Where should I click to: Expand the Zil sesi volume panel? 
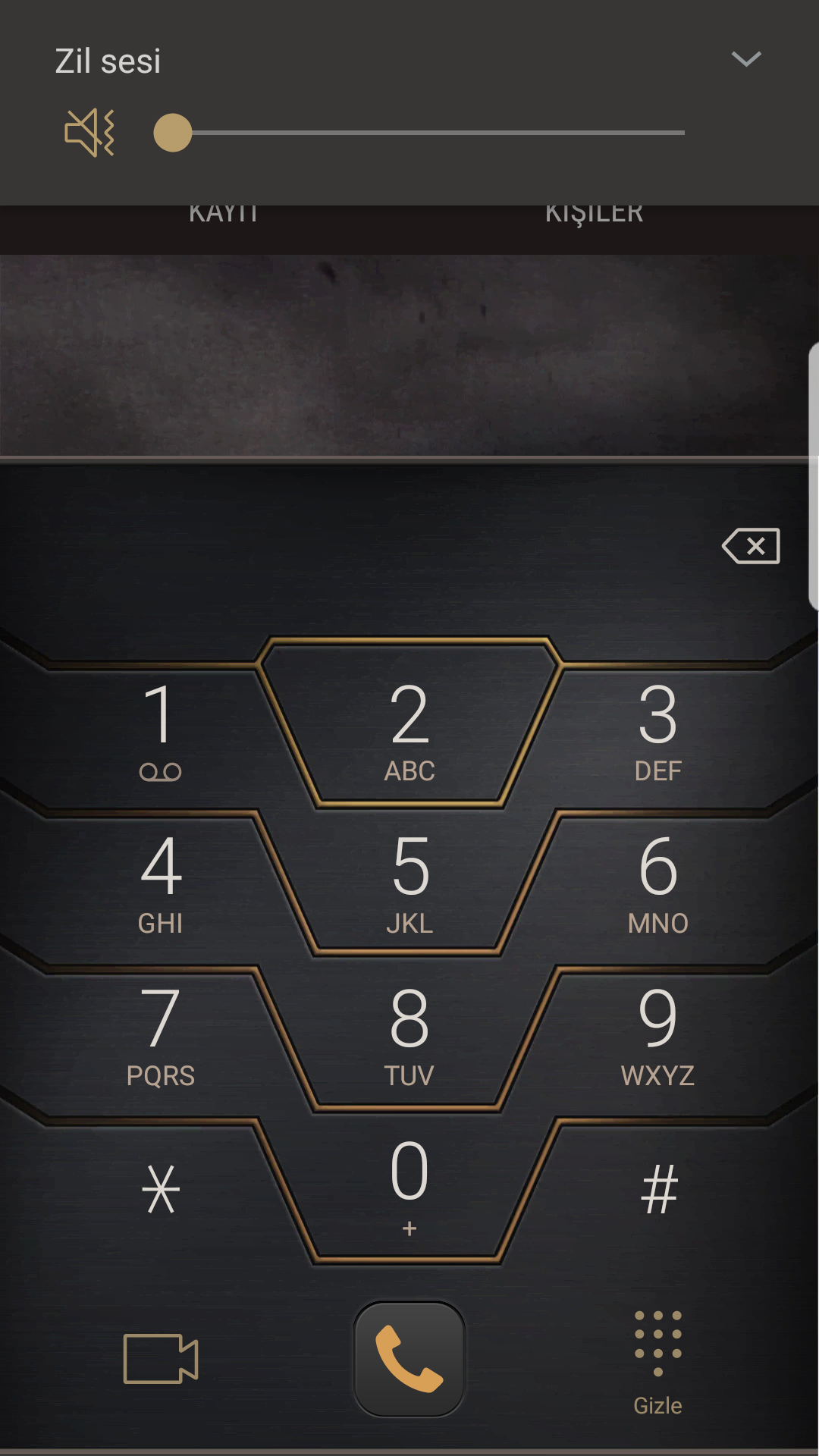click(x=746, y=59)
